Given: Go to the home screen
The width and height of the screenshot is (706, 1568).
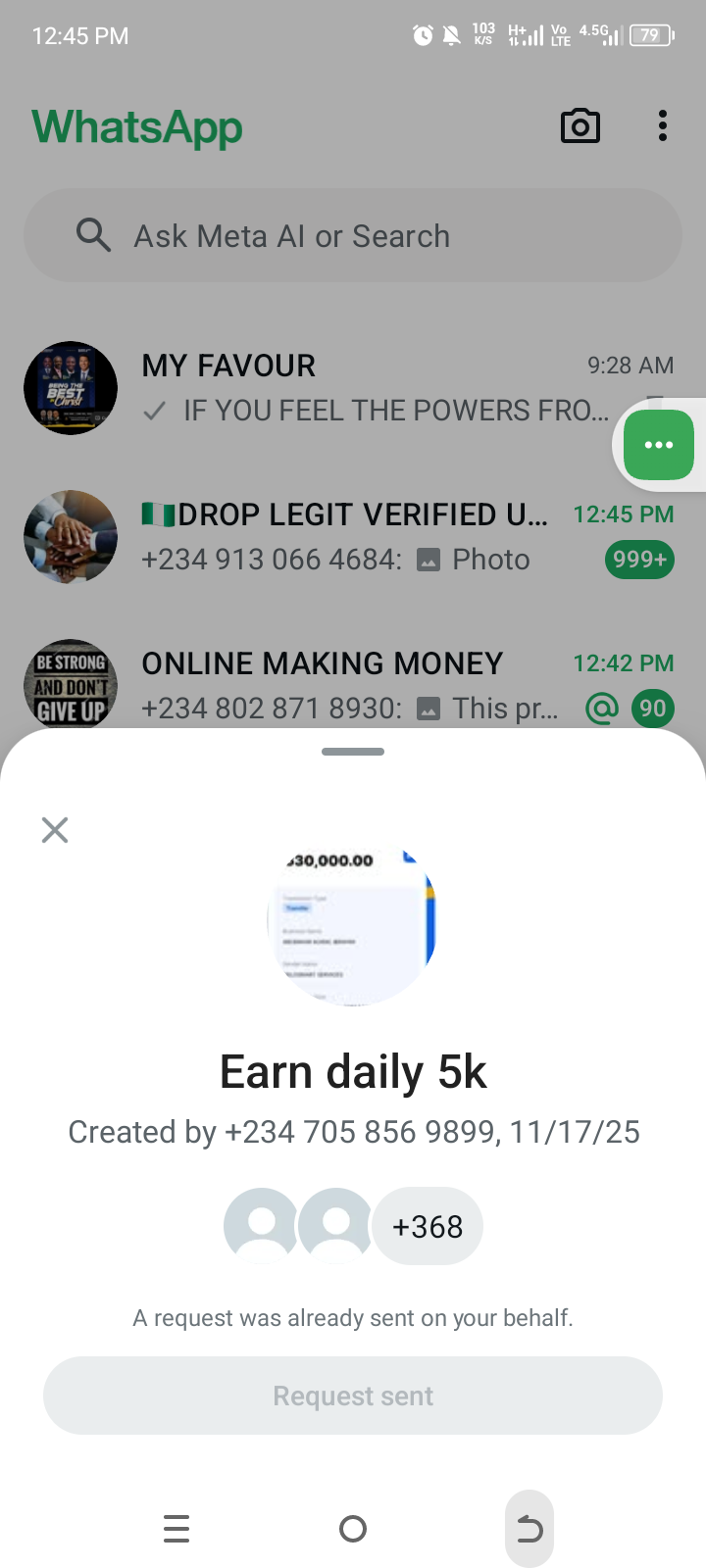Looking at the screenshot, I should point(353,1529).
